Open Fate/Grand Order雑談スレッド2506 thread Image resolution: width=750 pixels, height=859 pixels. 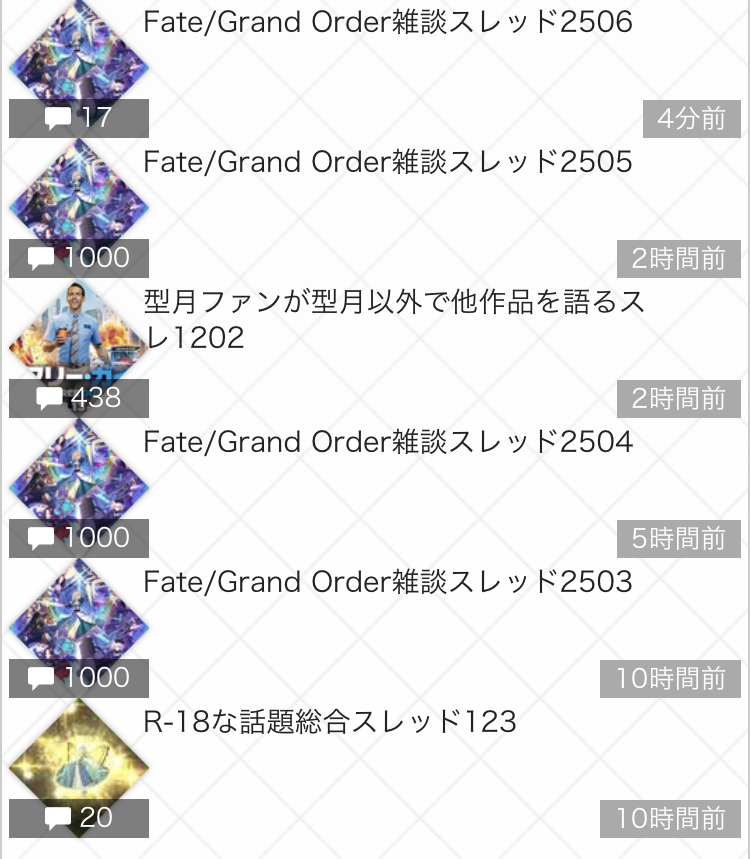(388, 23)
